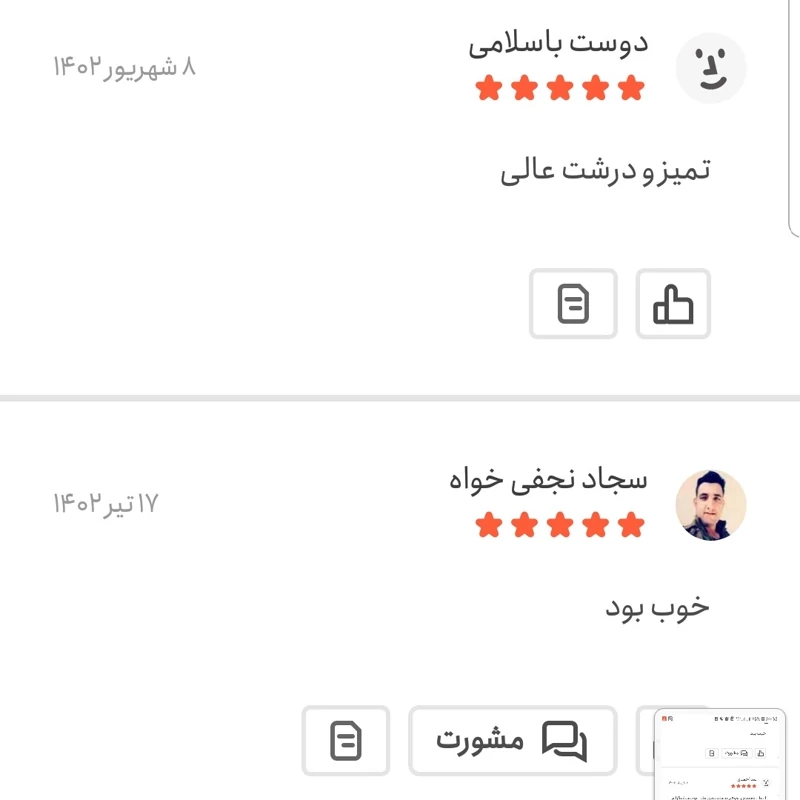
Task: Like the review by دوست باسلامی
Action: tap(673, 304)
